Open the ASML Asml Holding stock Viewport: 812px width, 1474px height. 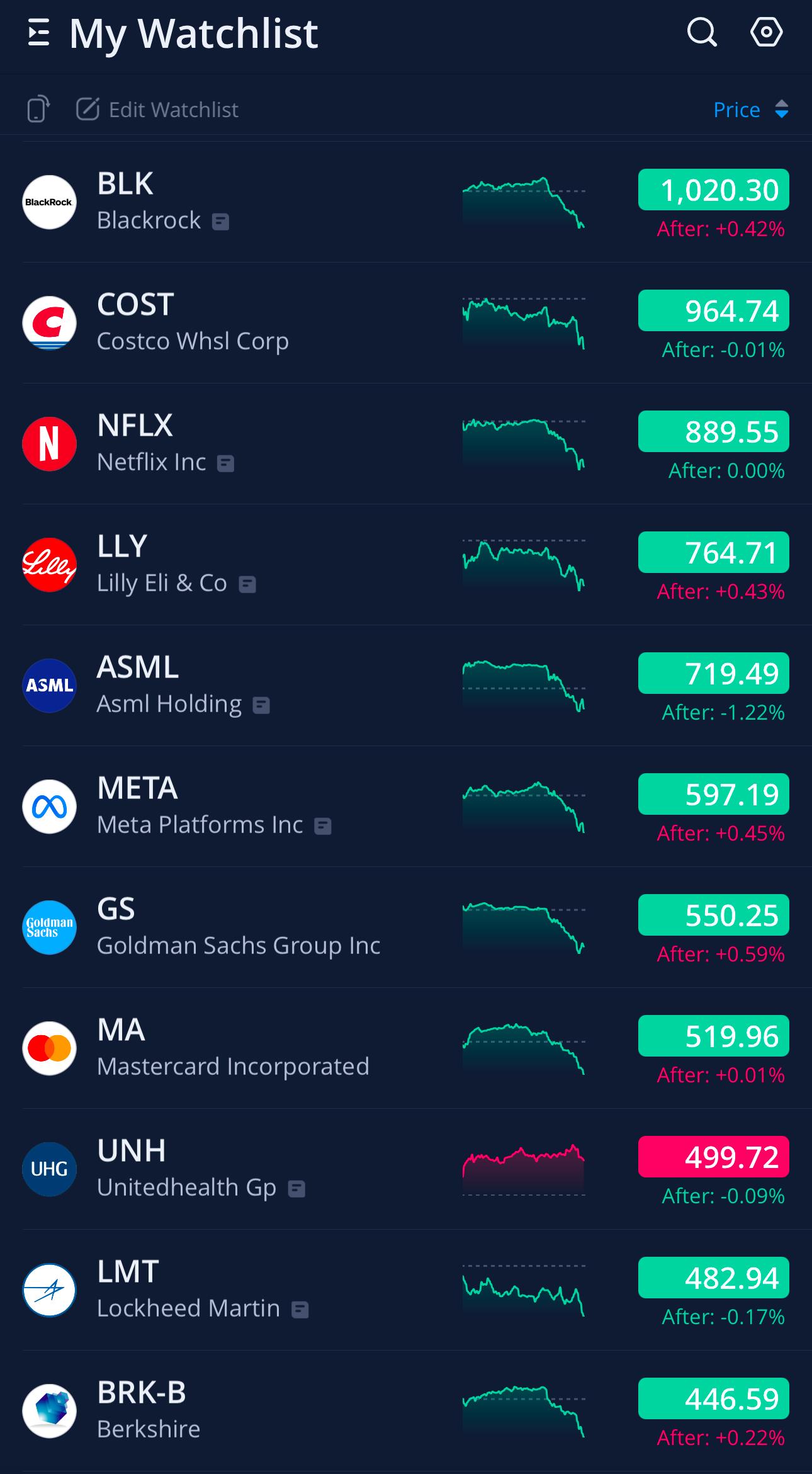(x=406, y=686)
